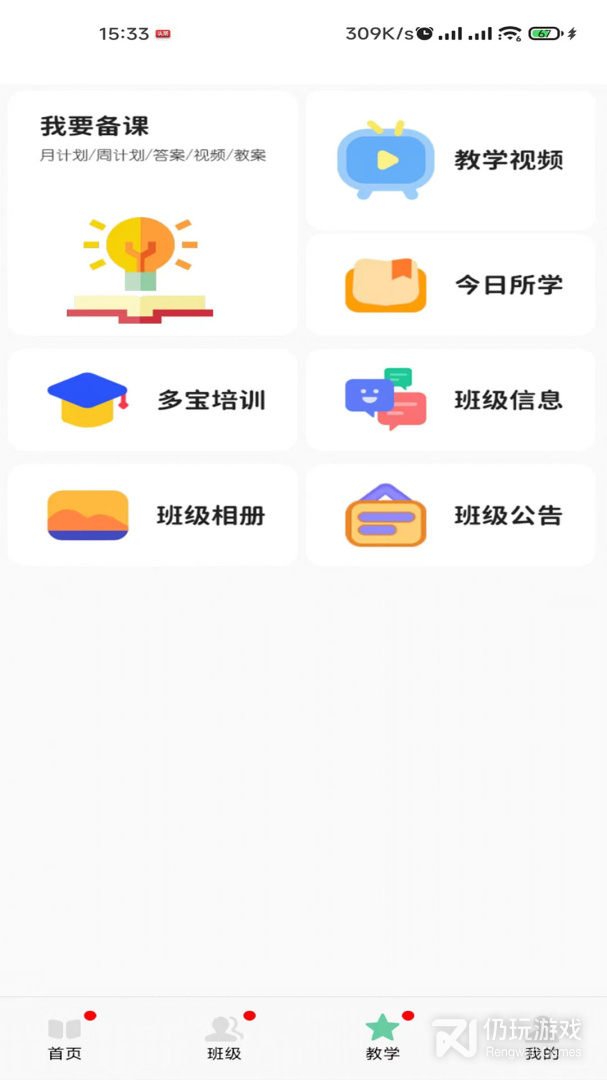This screenshot has width=607, height=1080.
Task: Go to 多宝培训 training
Action: (x=152, y=400)
